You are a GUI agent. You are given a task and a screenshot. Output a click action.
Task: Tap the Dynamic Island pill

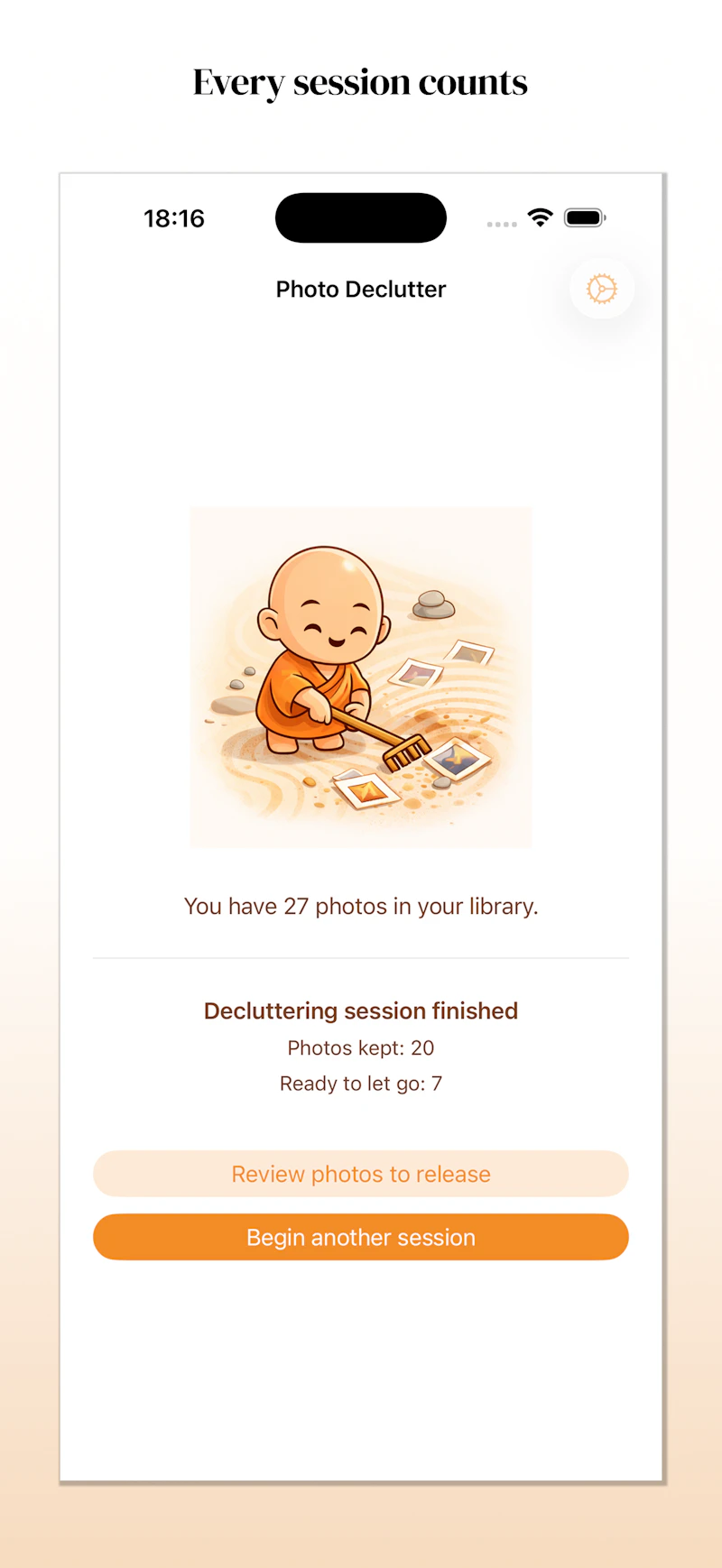(361, 217)
